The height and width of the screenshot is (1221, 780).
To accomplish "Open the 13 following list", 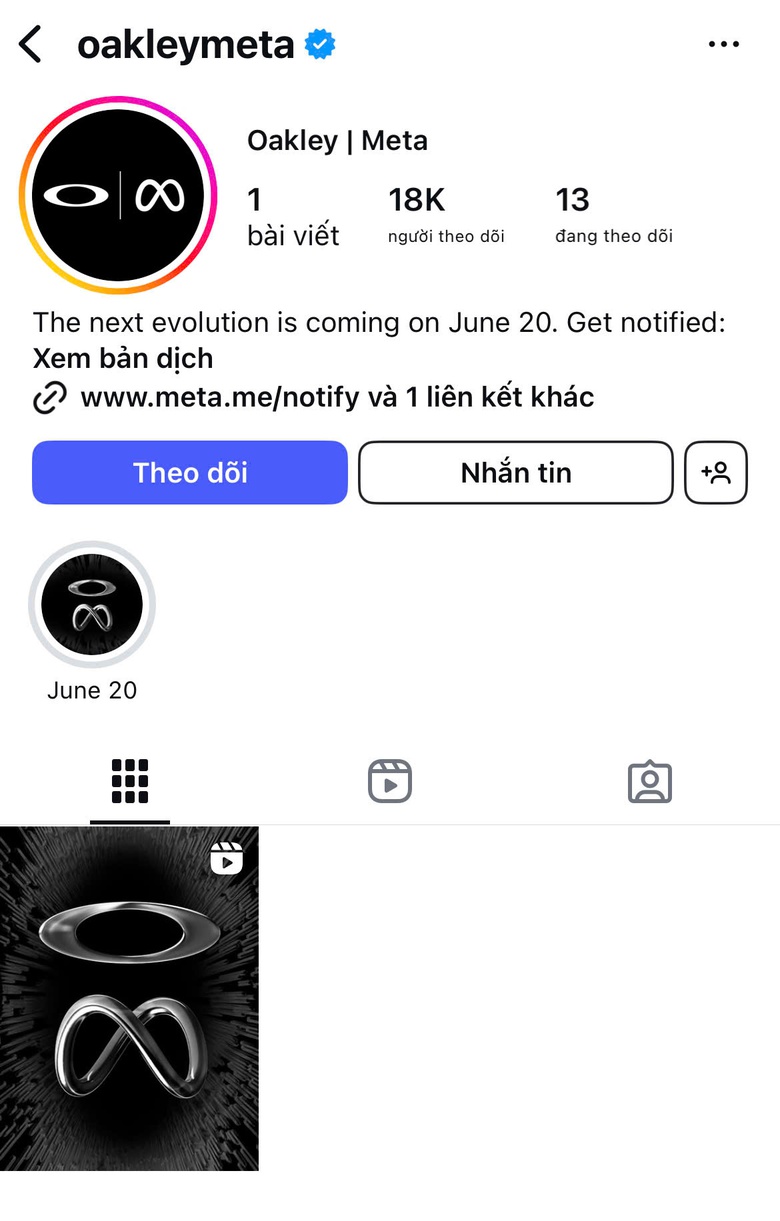I will [613, 215].
